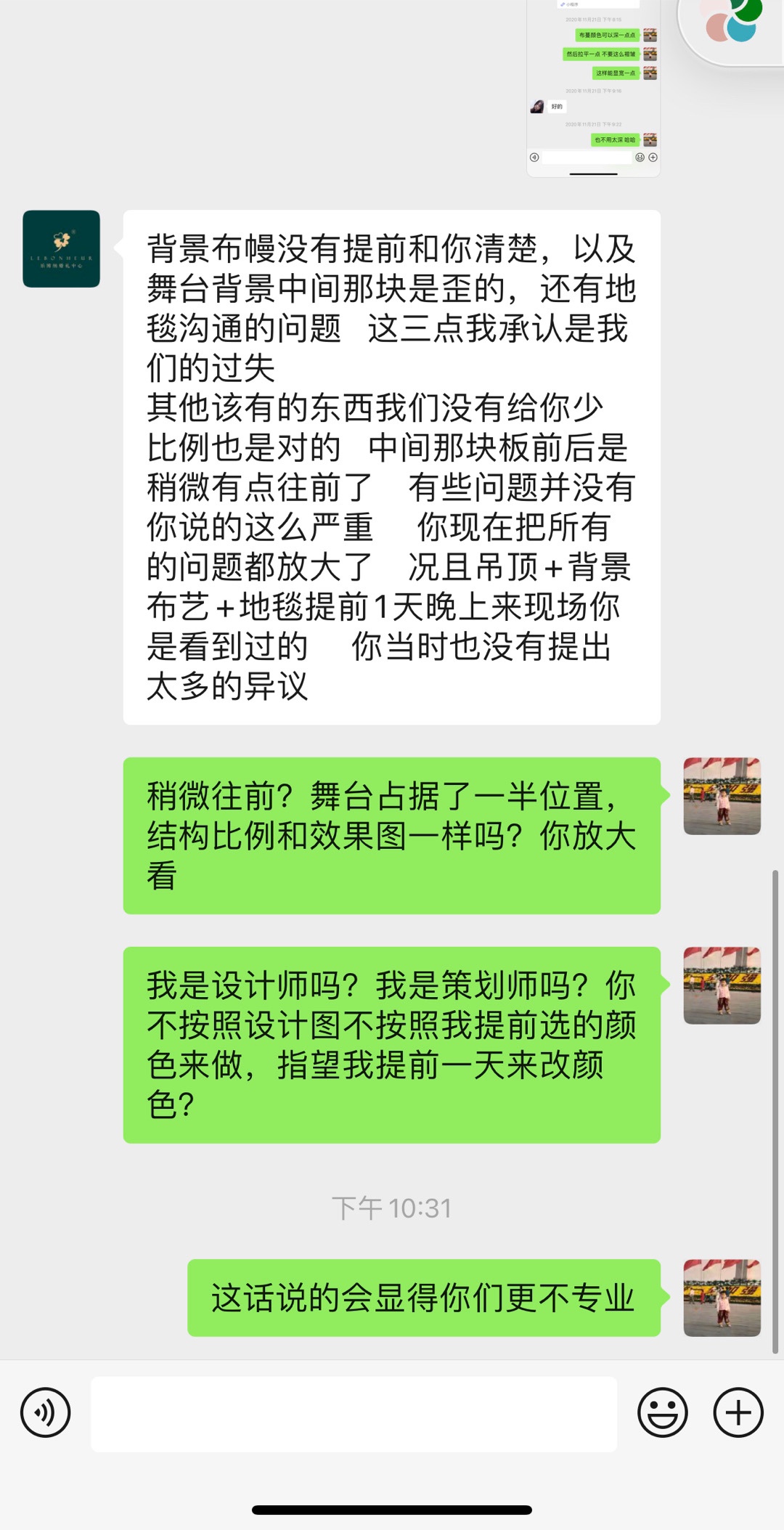View the dark green logo contact's profile
Screen dimensions: 784x1530
click(x=61, y=249)
